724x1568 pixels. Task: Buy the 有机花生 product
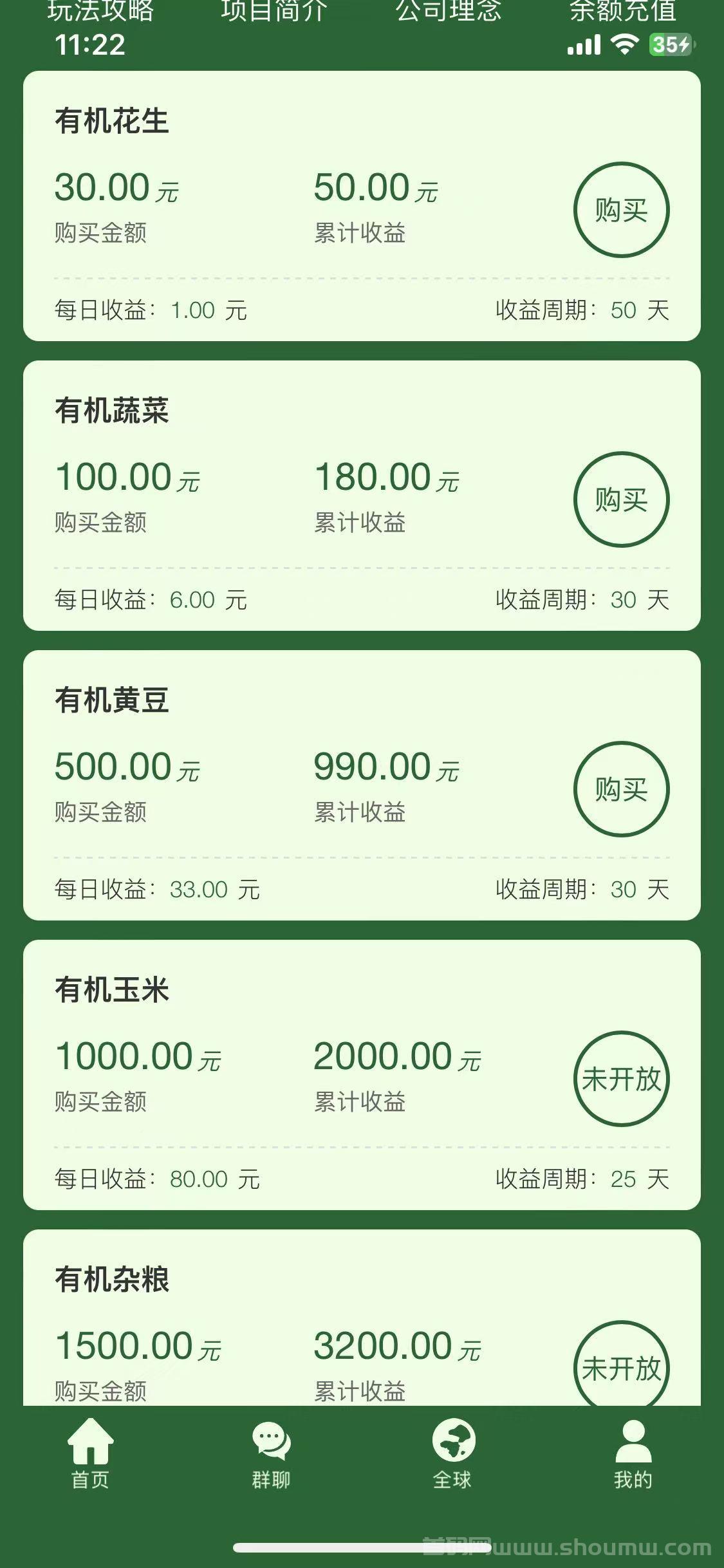[621, 210]
